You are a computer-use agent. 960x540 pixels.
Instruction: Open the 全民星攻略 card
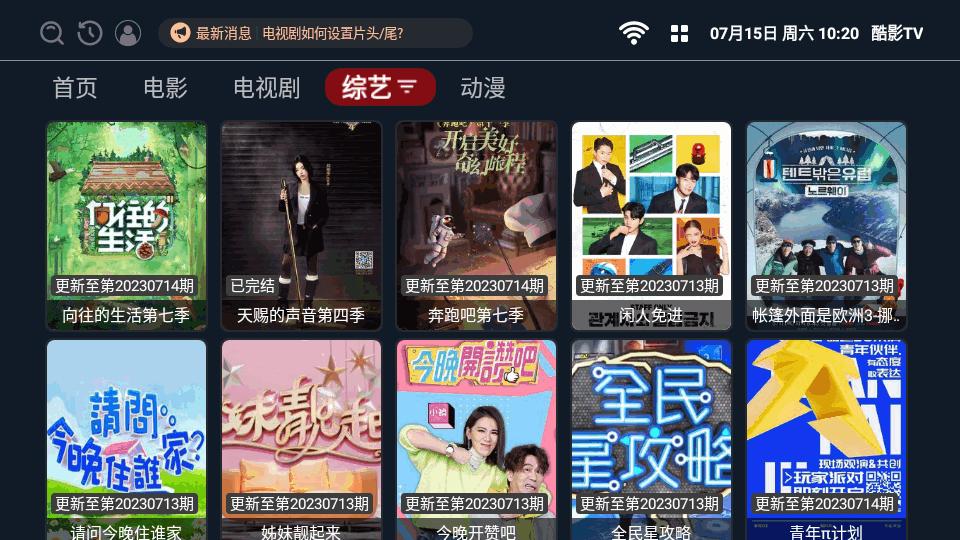click(x=651, y=440)
